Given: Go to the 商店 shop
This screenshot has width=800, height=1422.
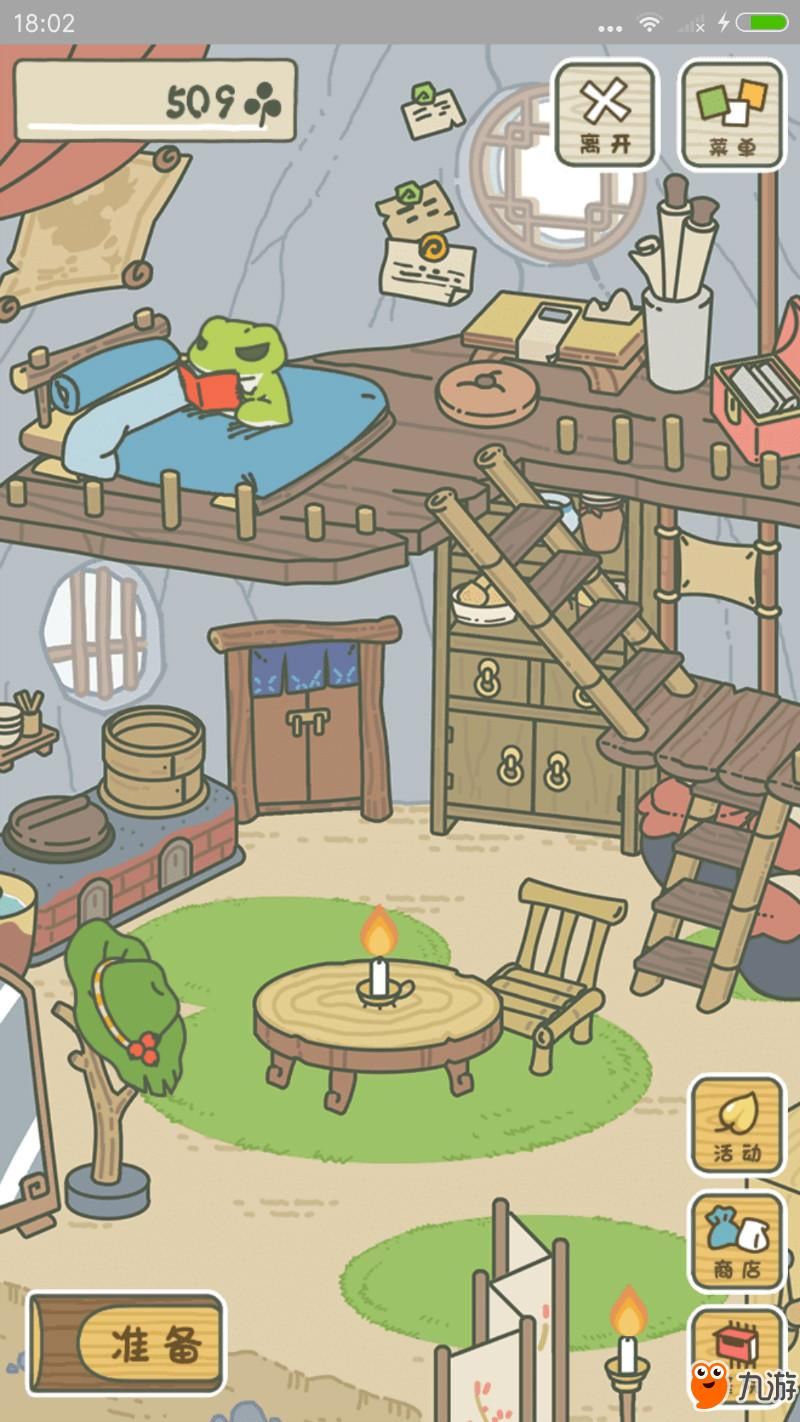Looking at the screenshot, I should (x=737, y=1243).
